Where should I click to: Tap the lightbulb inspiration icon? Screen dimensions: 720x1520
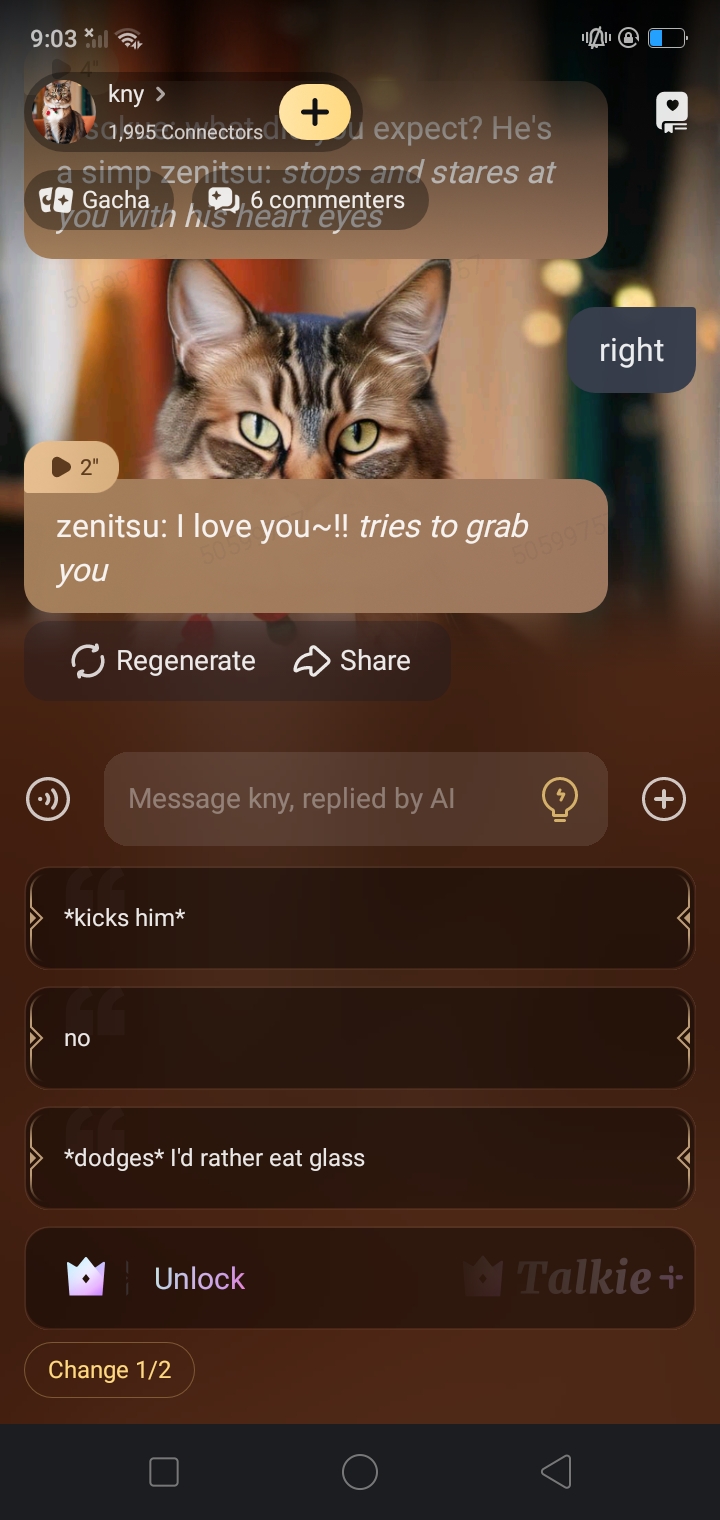559,799
